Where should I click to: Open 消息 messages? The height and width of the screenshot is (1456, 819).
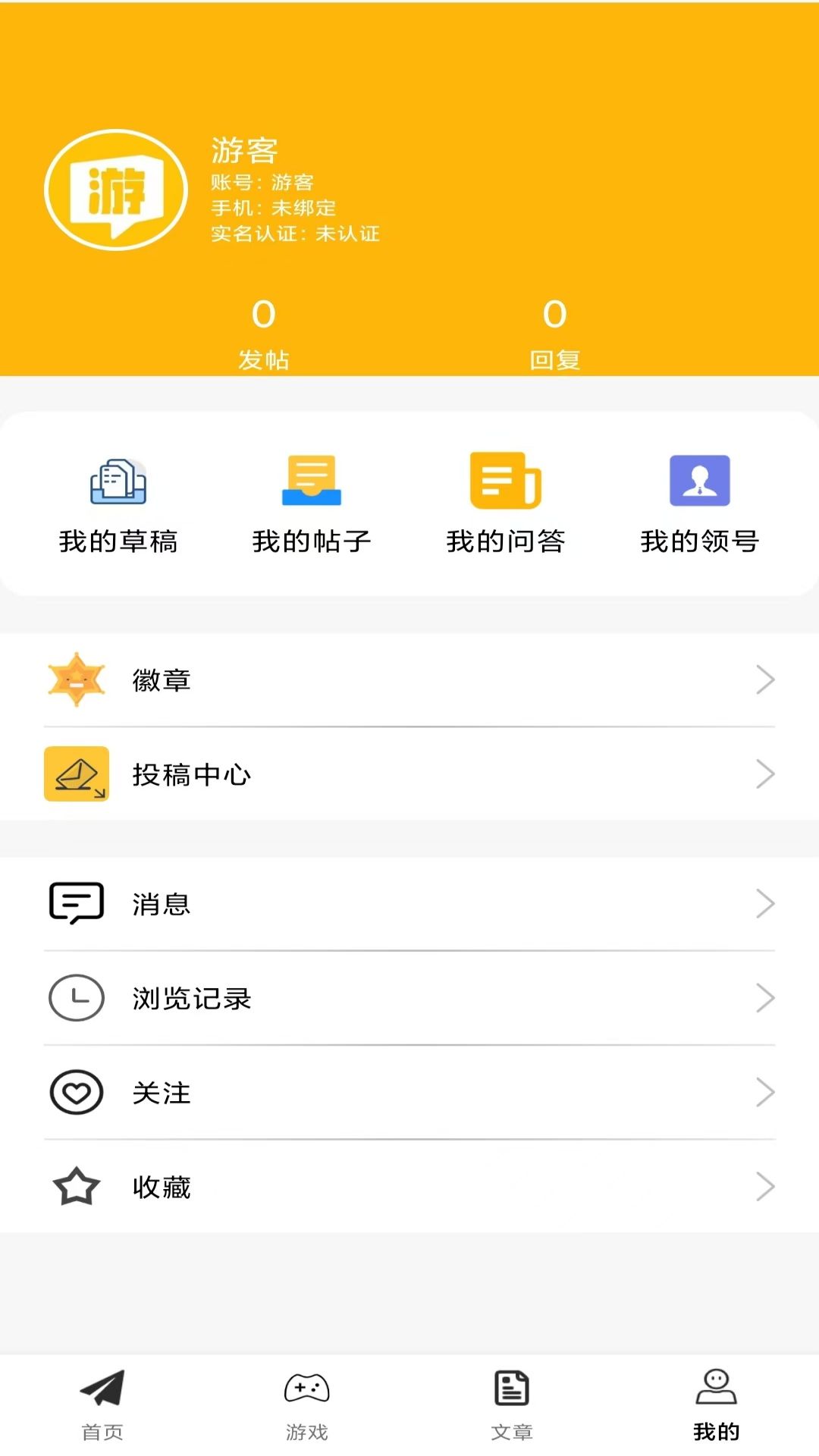point(409,903)
